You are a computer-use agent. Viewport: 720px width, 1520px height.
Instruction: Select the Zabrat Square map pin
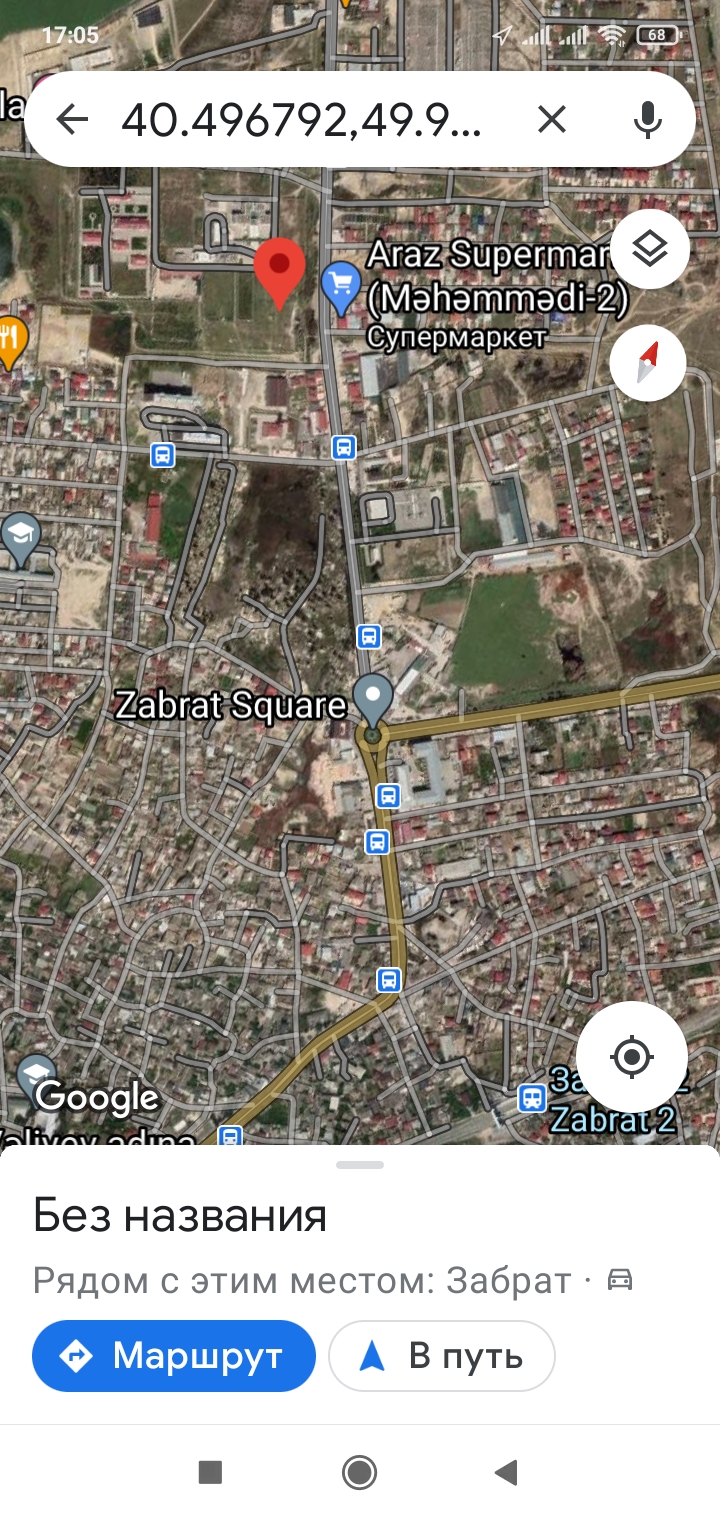(374, 702)
